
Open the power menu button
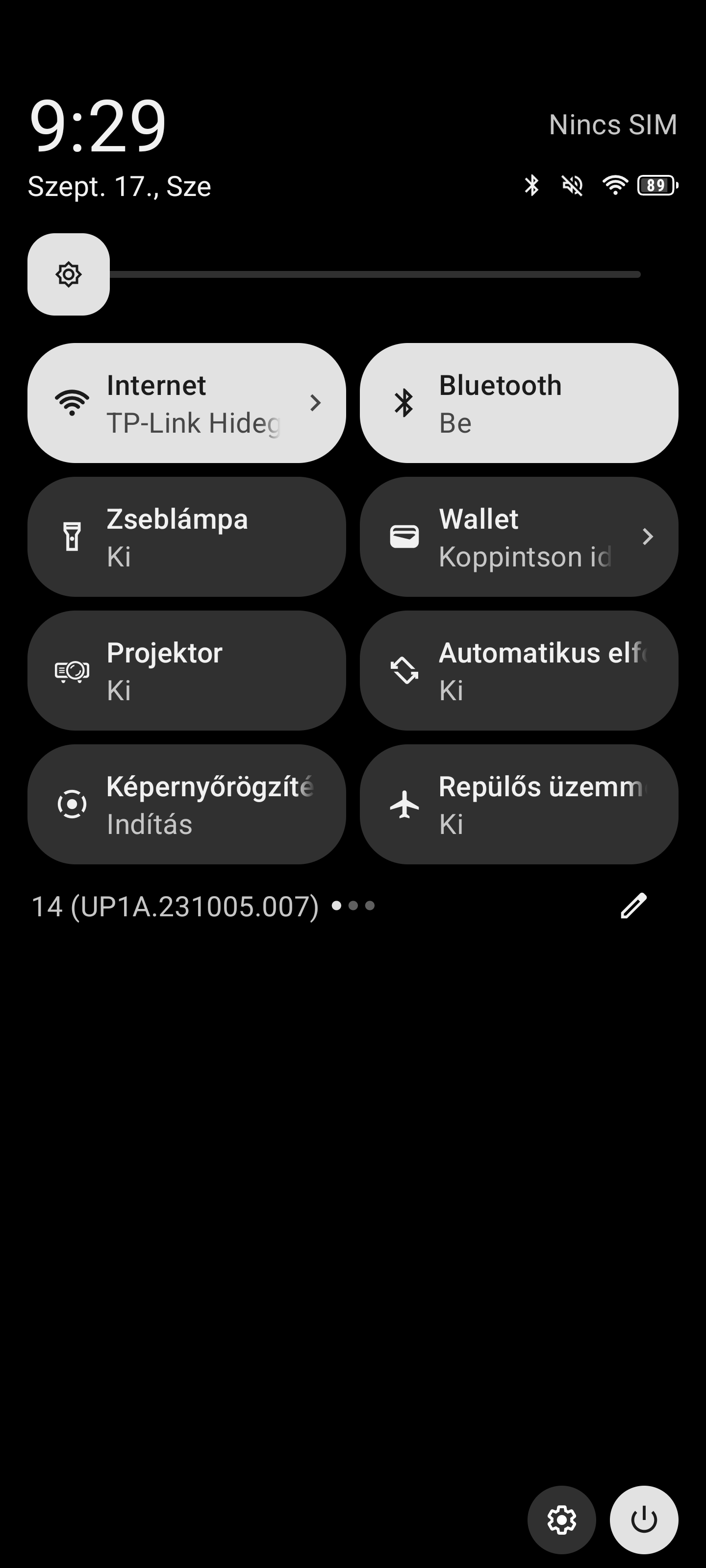644,1520
